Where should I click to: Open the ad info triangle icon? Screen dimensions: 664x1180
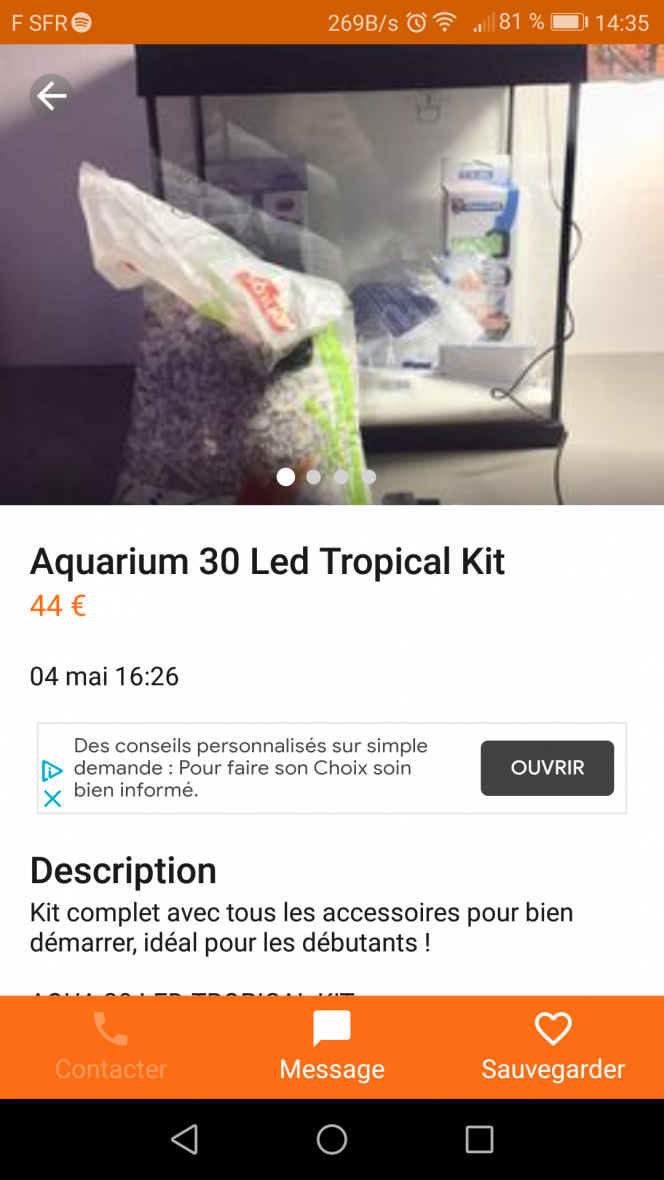(x=53, y=771)
